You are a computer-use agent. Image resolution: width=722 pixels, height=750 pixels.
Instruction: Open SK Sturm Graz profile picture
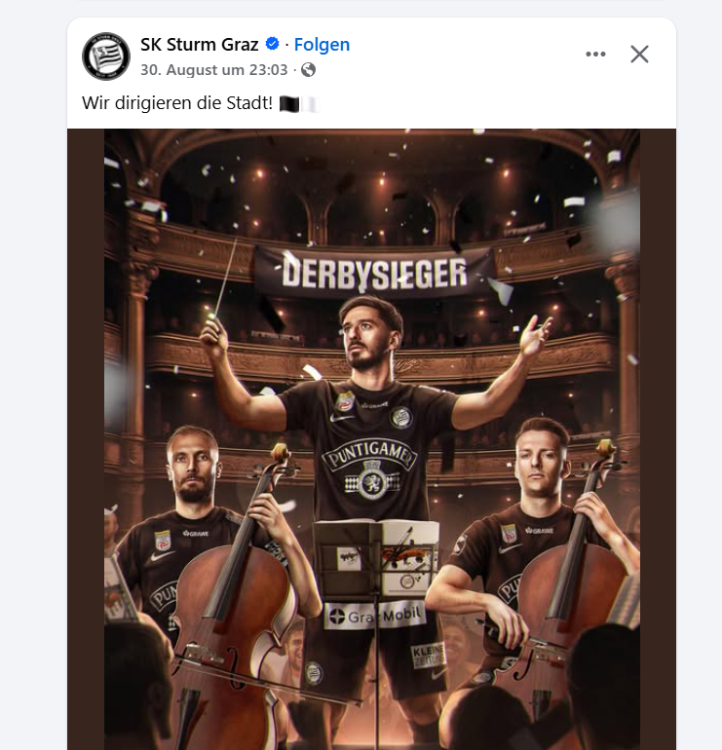point(106,56)
